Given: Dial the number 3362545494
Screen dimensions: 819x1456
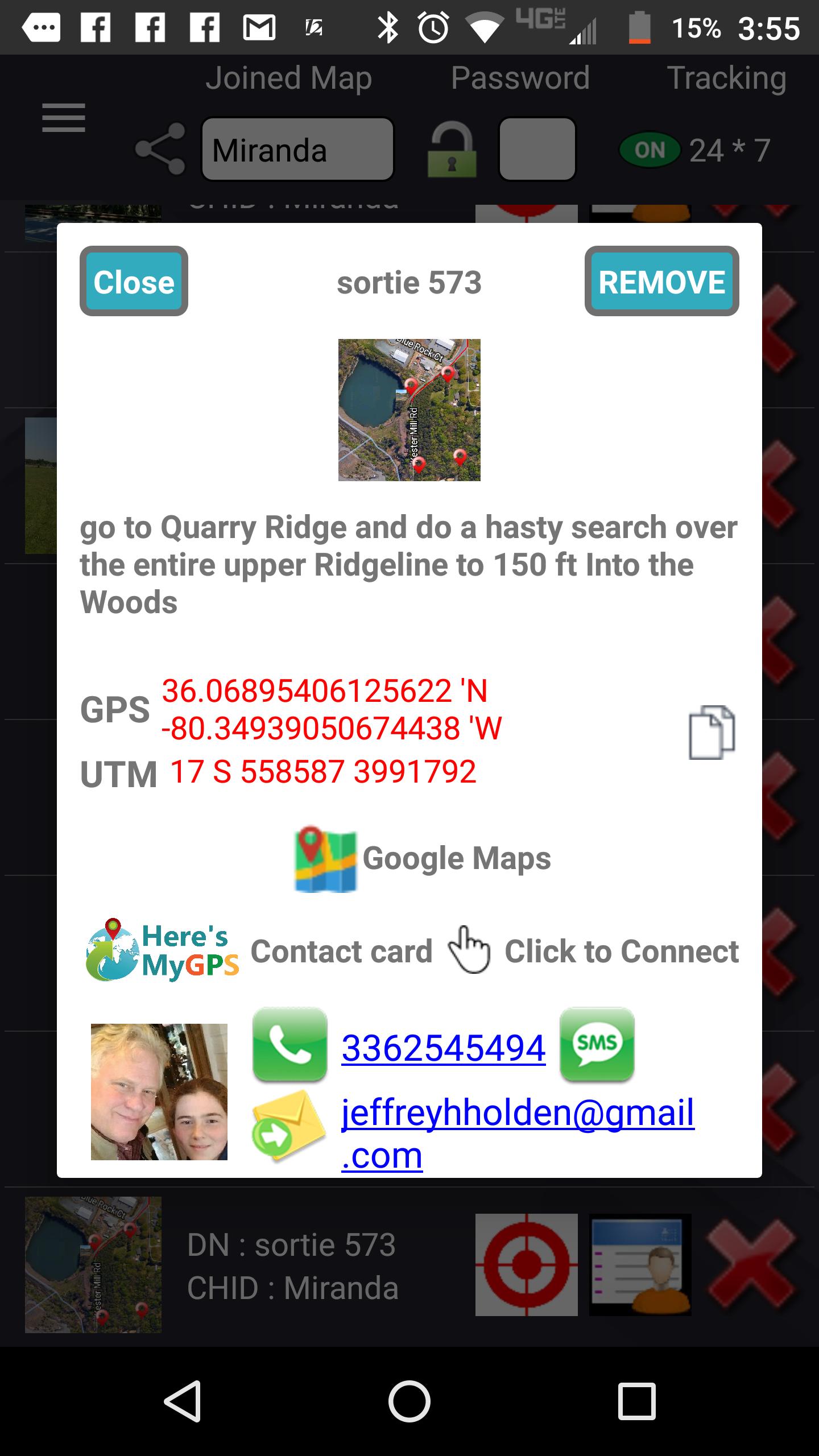Looking at the screenshot, I should click(x=443, y=1048).
